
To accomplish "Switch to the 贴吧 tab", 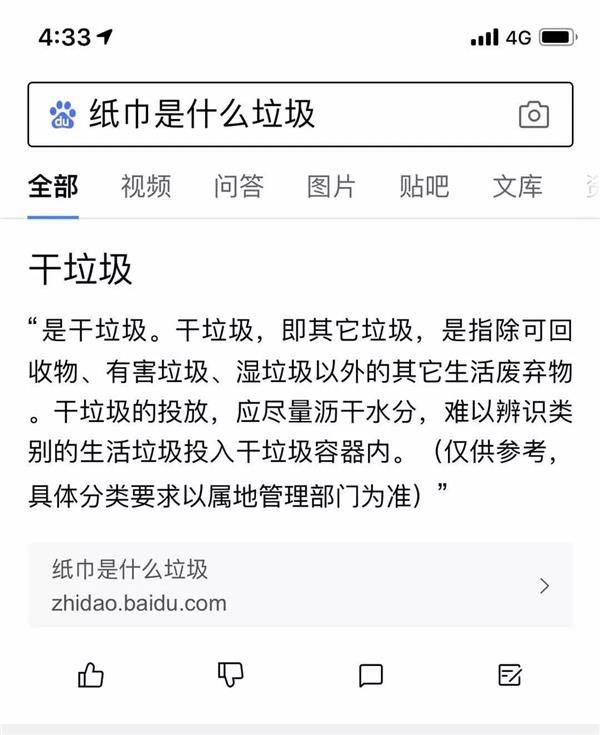I will [424, 186].
